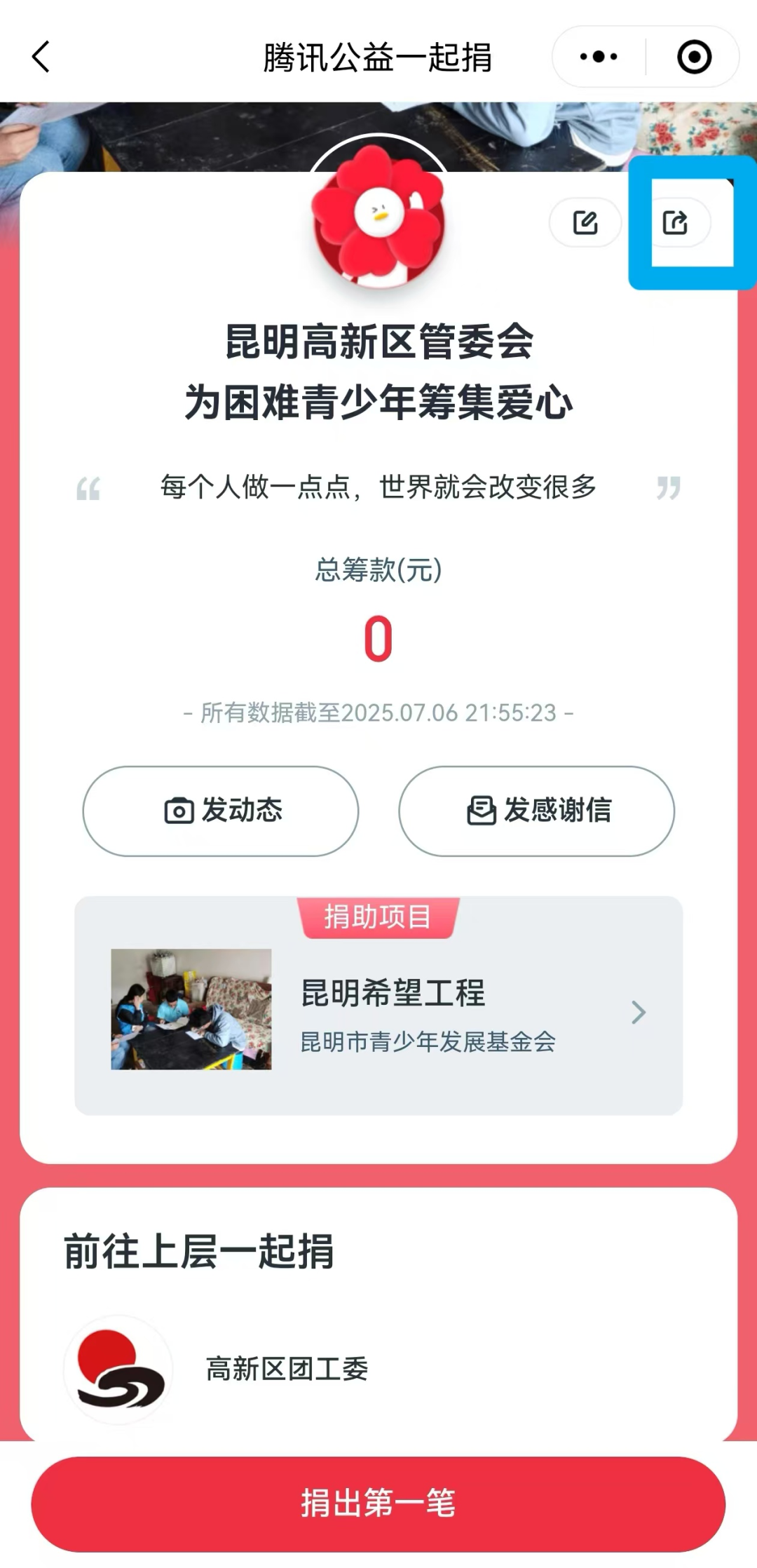The height and width of the screenshot is (1568, 757).
Task: Tap the 腾讯公益一起捐 title bar
Action: click(378, 58)
